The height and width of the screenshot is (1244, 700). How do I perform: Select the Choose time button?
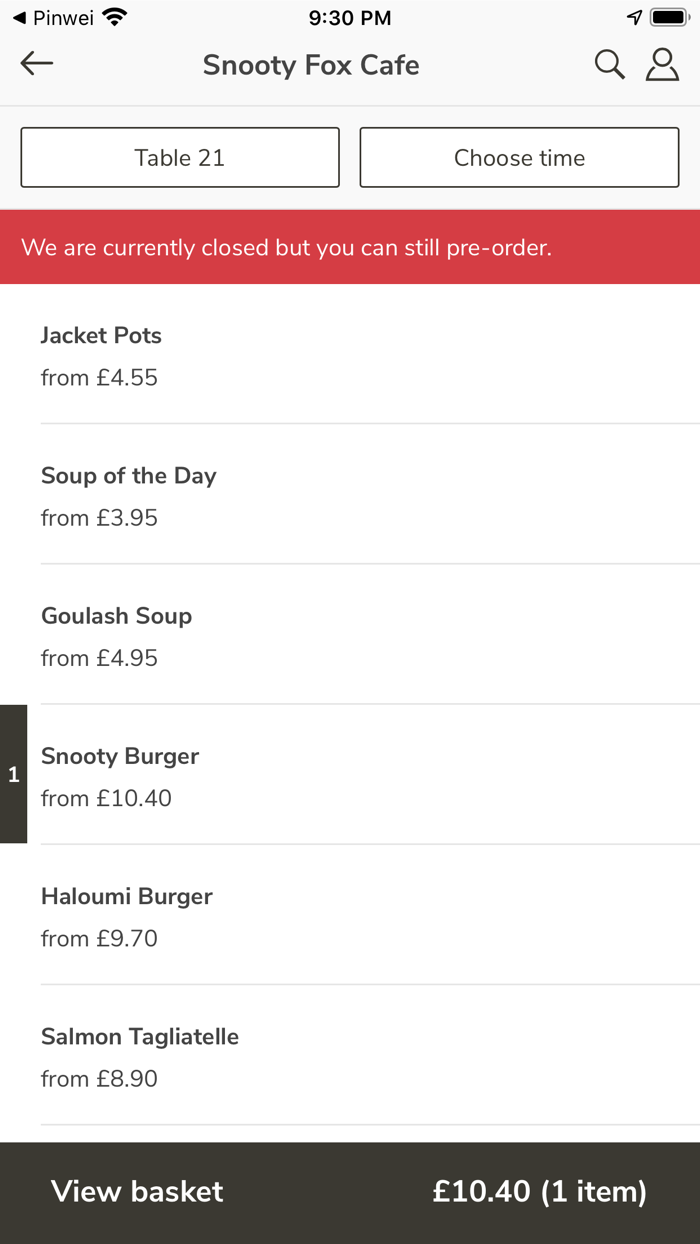tap(519, 157)
